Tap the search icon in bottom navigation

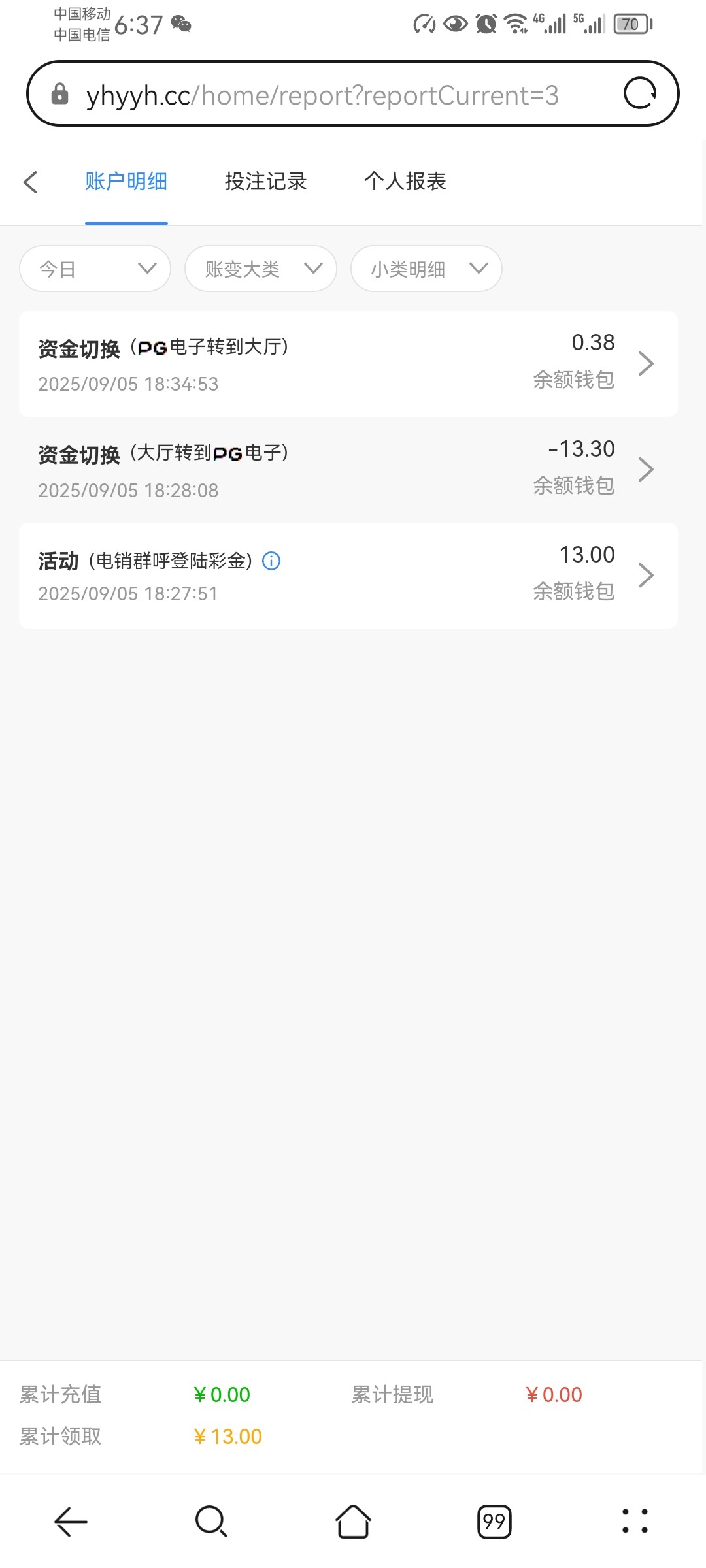point(212,1521)
